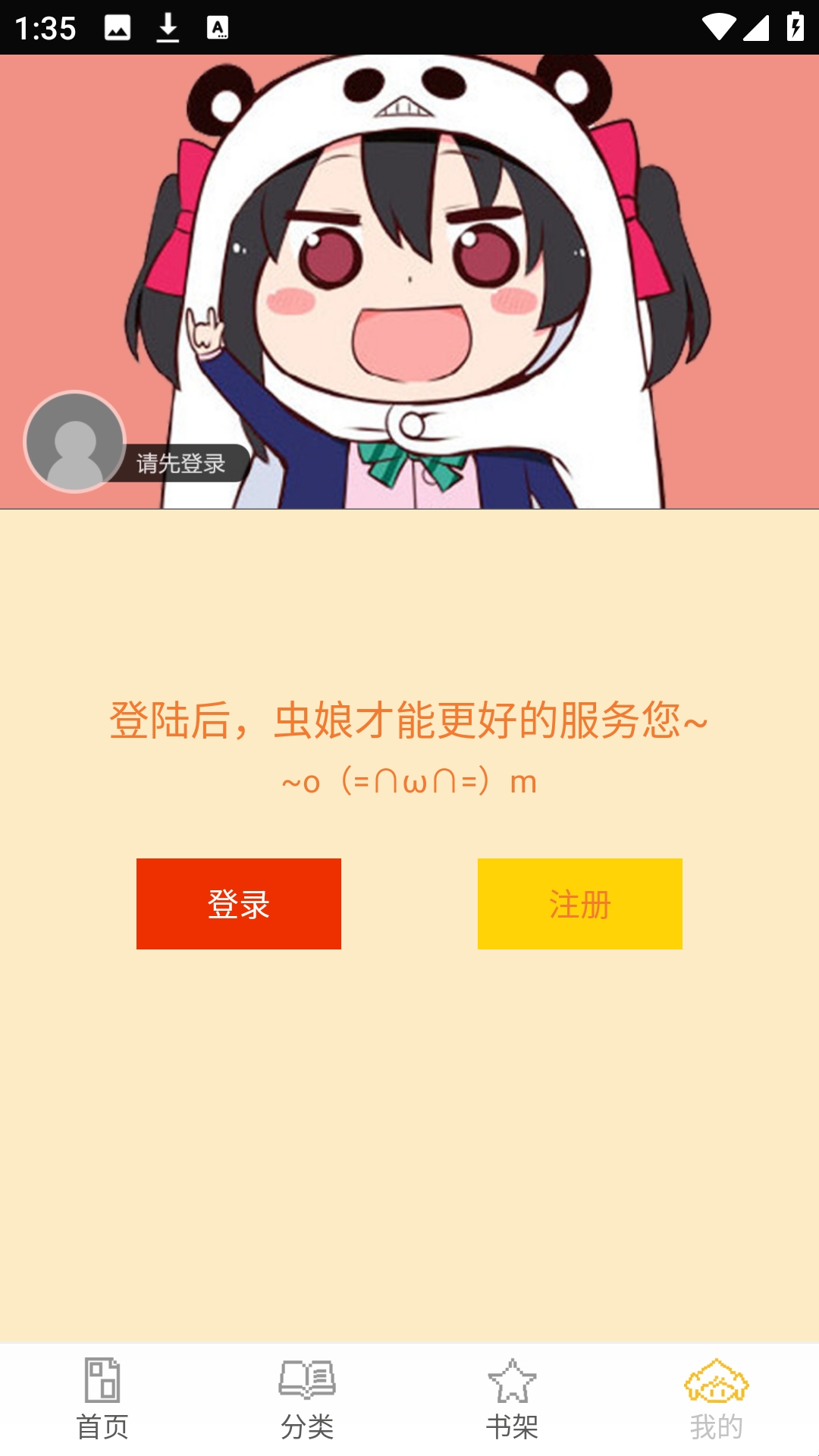Open the 分类 categories tab
Screen dimensions: 819x1456
(307, 1399)
